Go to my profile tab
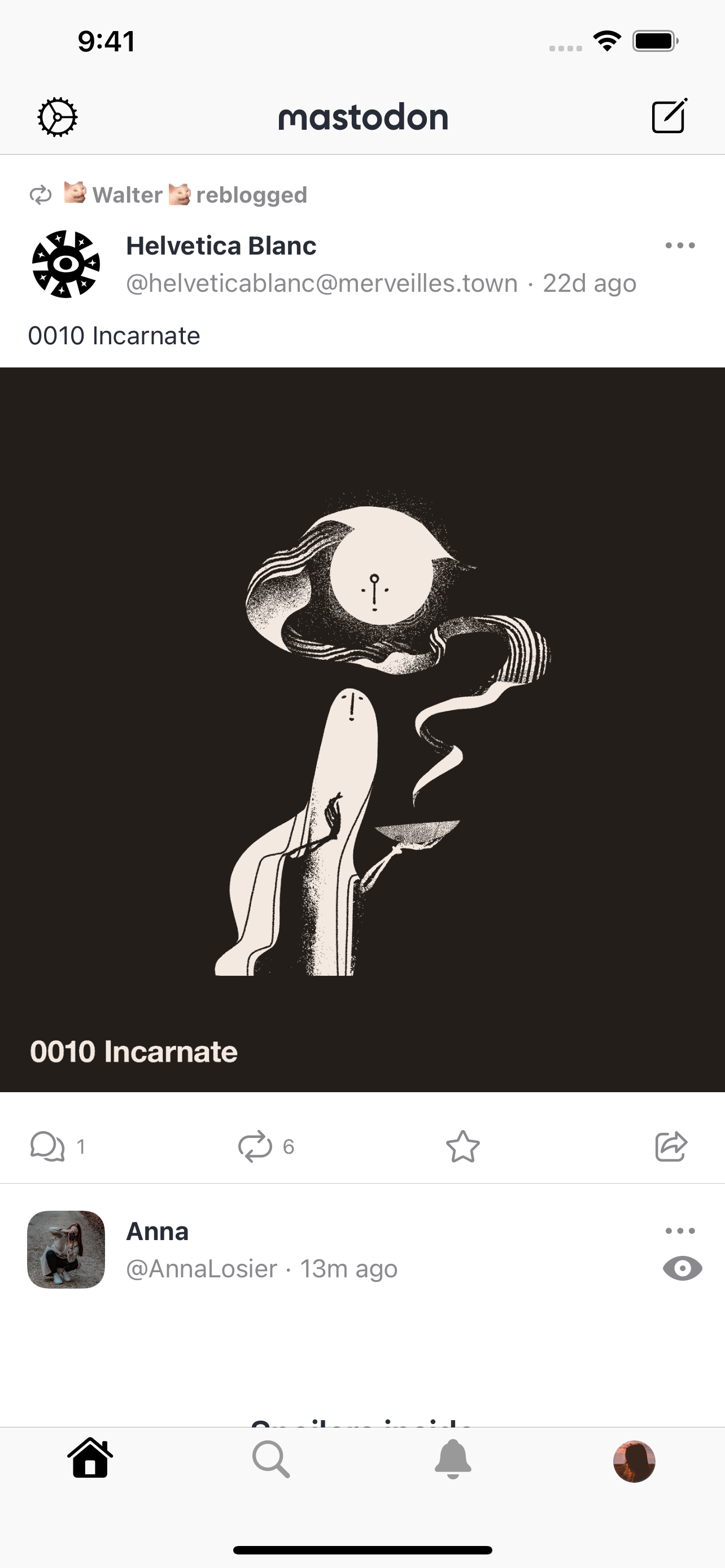725x1568 pixels. tap(634, 1461)
